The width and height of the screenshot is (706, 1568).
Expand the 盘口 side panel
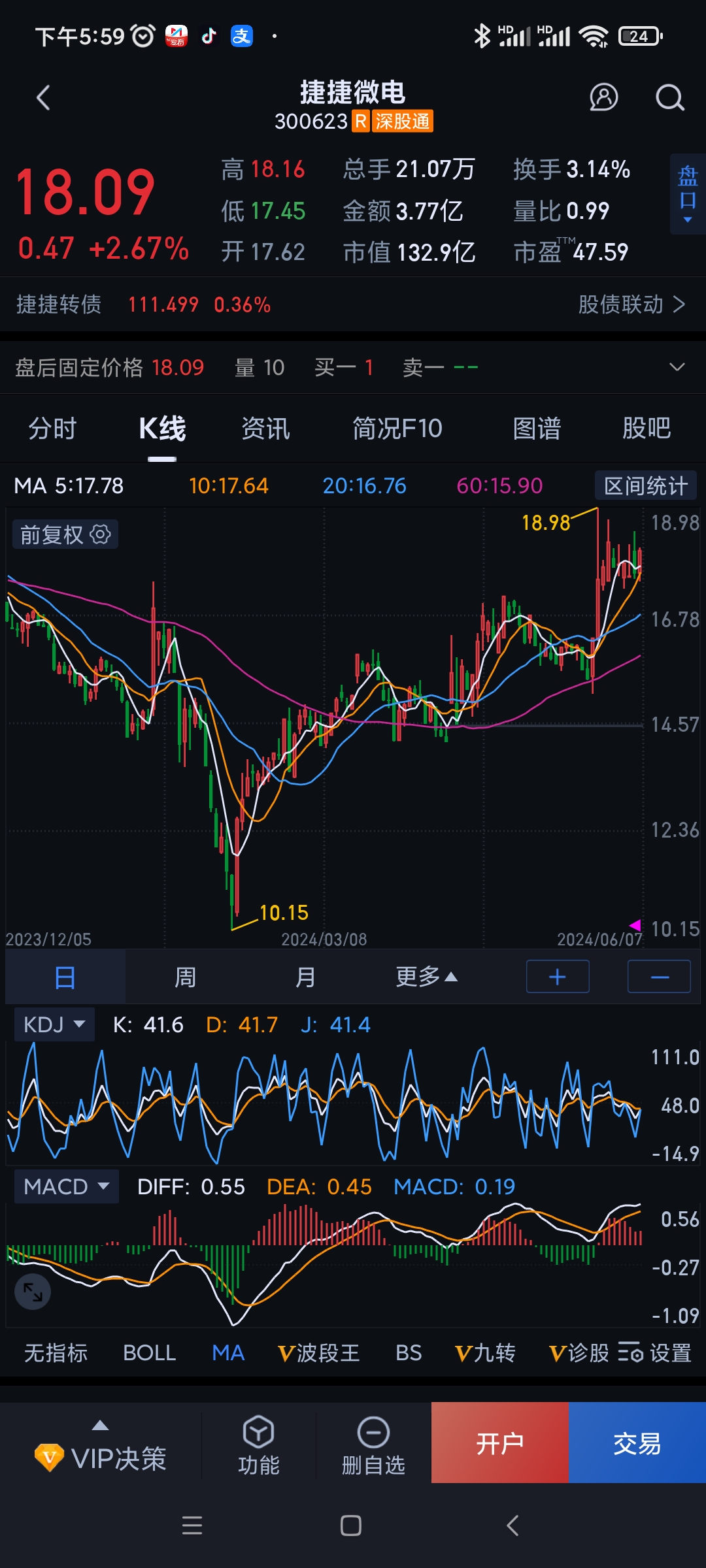point(688,194)
